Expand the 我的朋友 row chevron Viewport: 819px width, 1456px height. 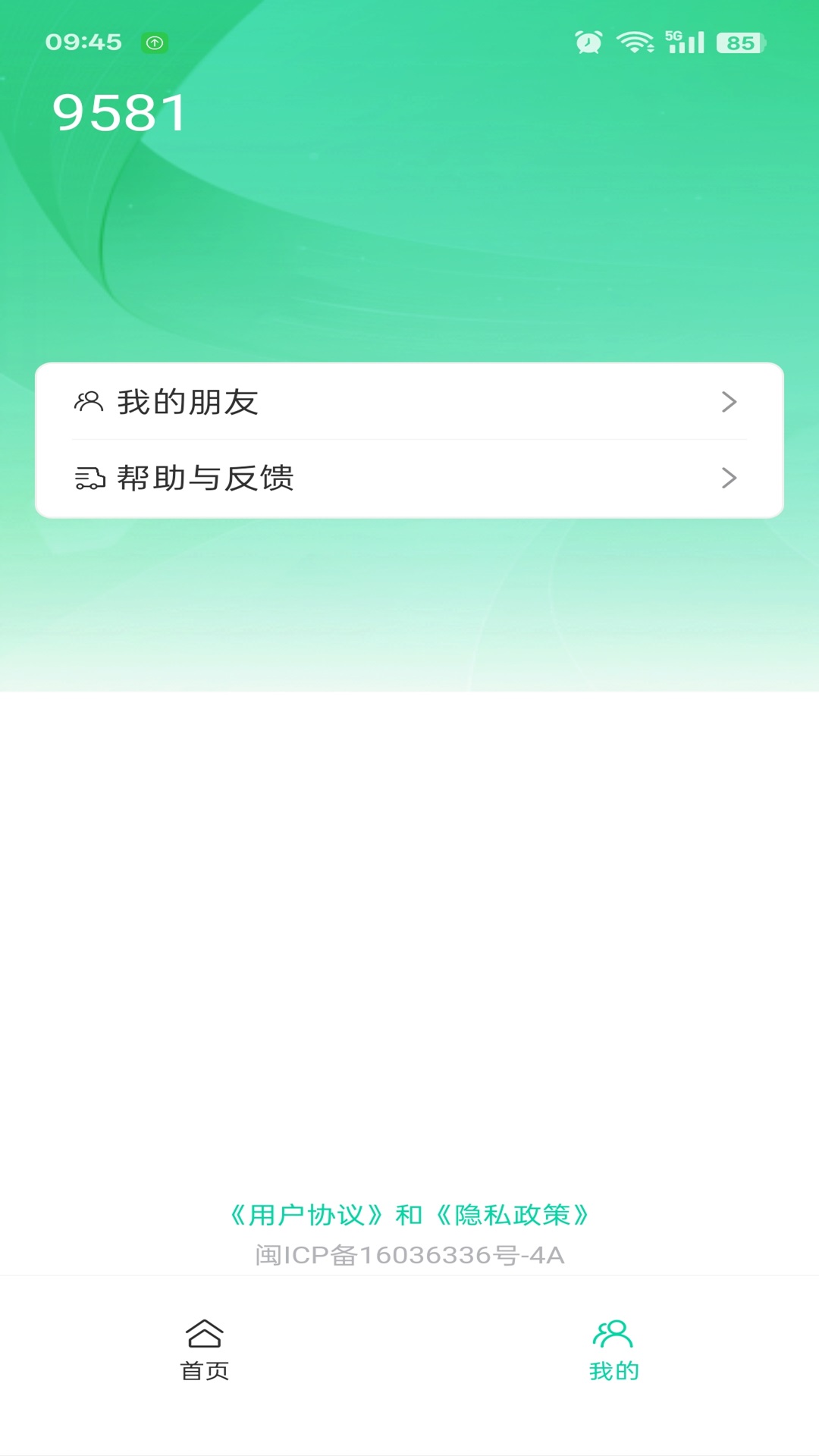tap(730, 403)
